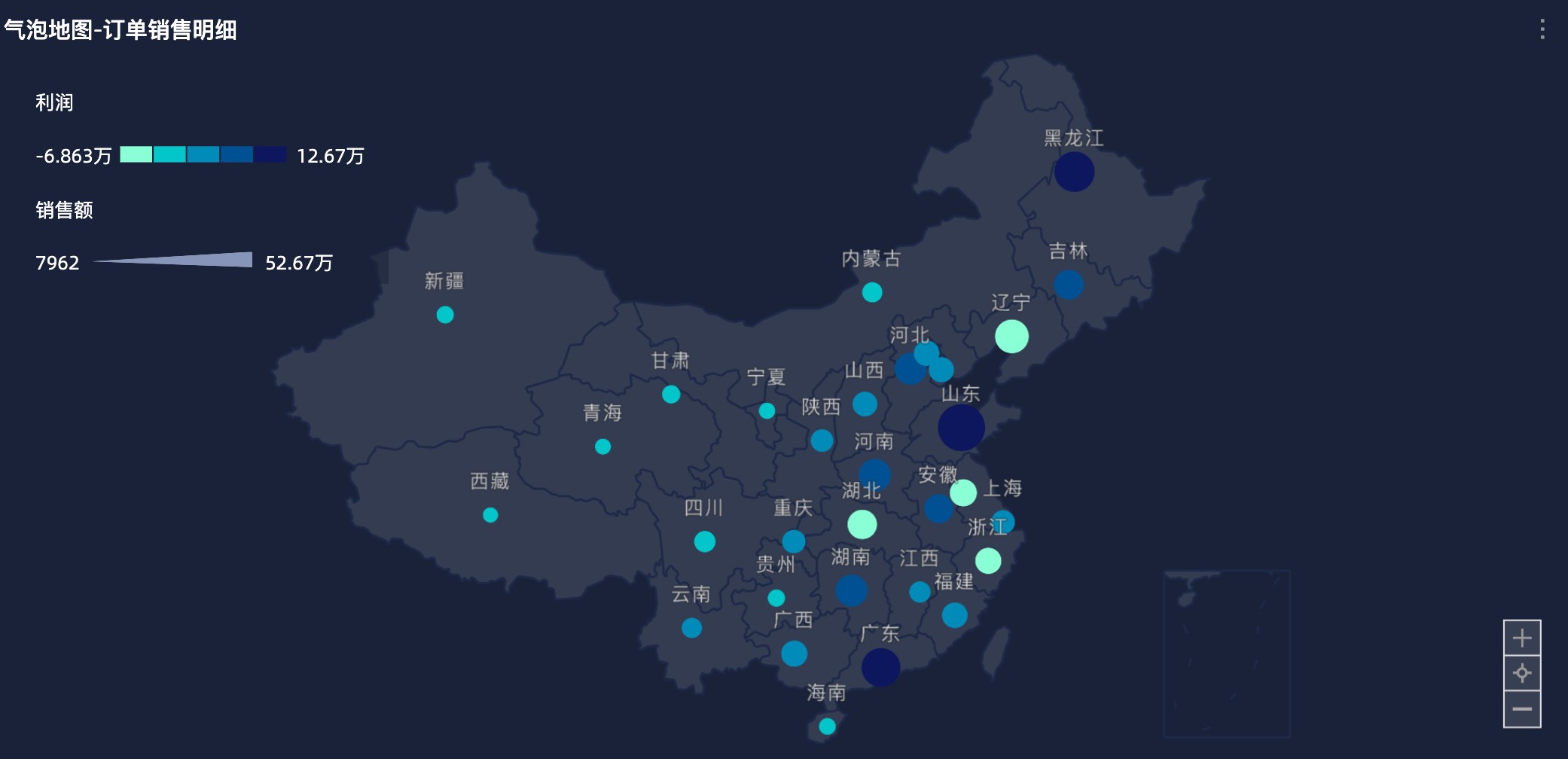Select the 新疆 bubble
The image size is (1568, 759).
tap(445, 315)
